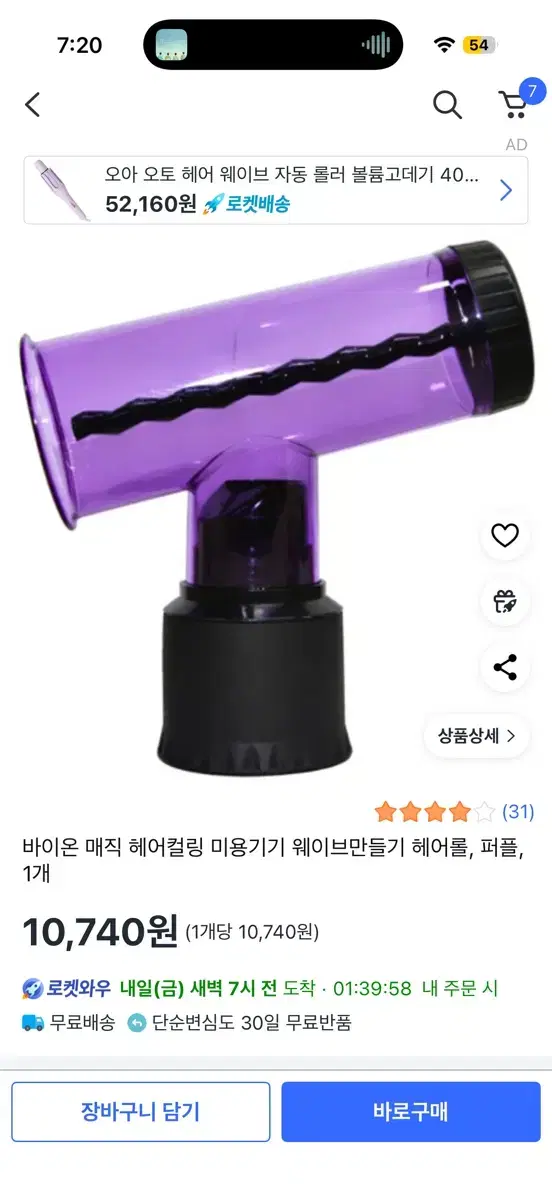The width and height of the screenshot is (552, 1200).
Task: Open the 오아 오토 헤어 웨이브 ad banner
Action: click(276, 190)
